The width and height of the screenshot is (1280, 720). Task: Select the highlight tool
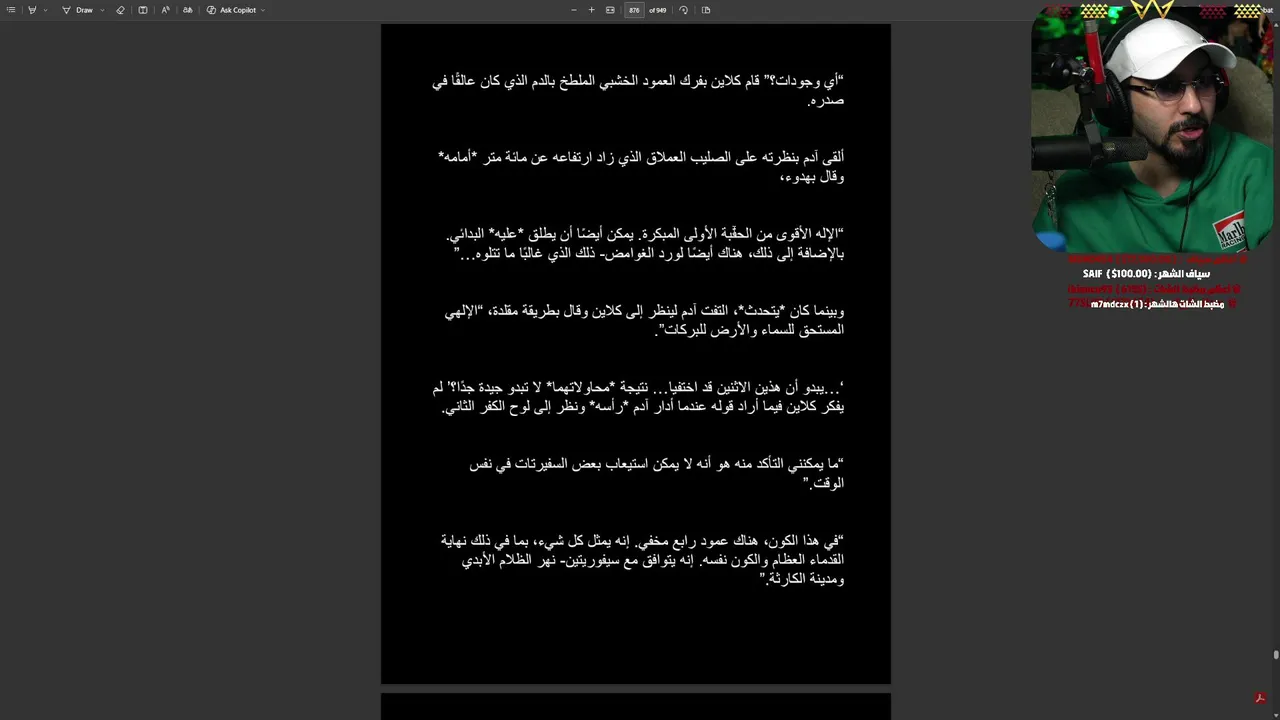click(x=32, y=10)
